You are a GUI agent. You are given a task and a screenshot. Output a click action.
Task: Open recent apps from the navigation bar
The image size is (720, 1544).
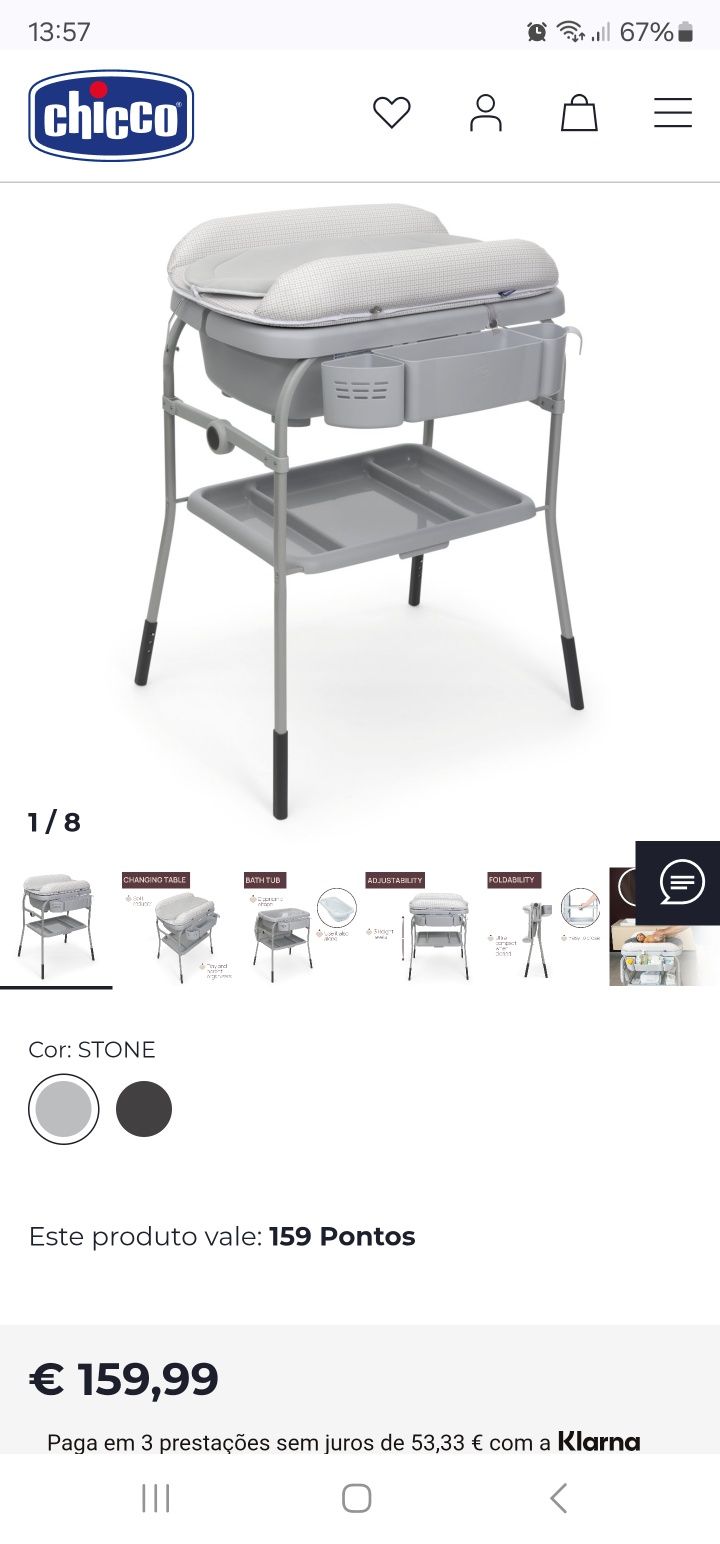click(156, 1498)
